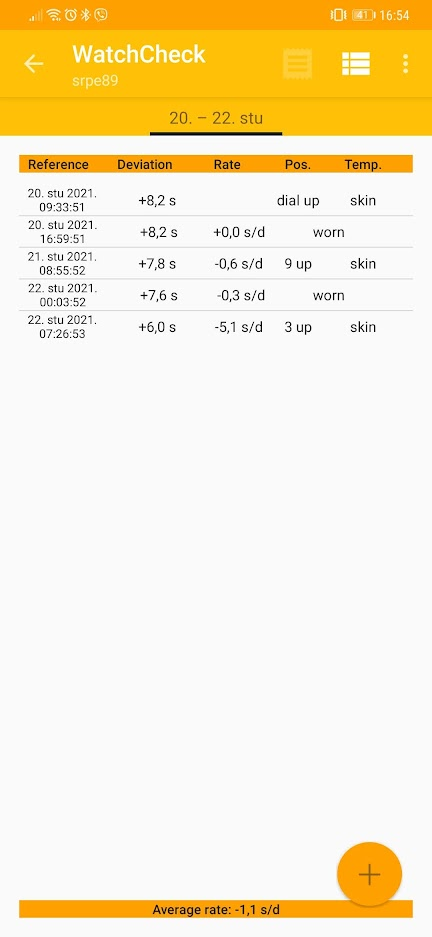Open the overflow menu

tap(406, 63)
